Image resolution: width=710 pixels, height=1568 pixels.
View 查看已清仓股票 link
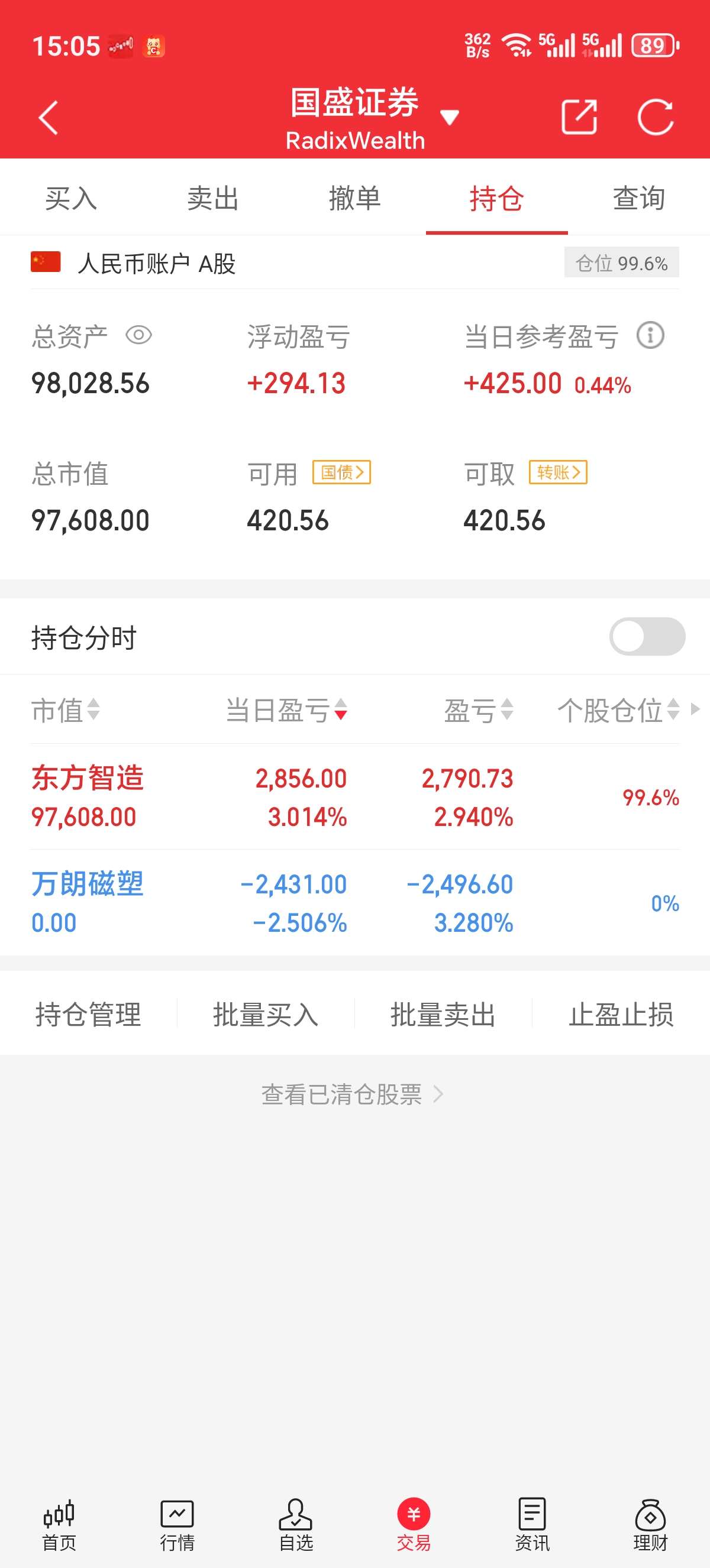click(x=352, y=1094)
